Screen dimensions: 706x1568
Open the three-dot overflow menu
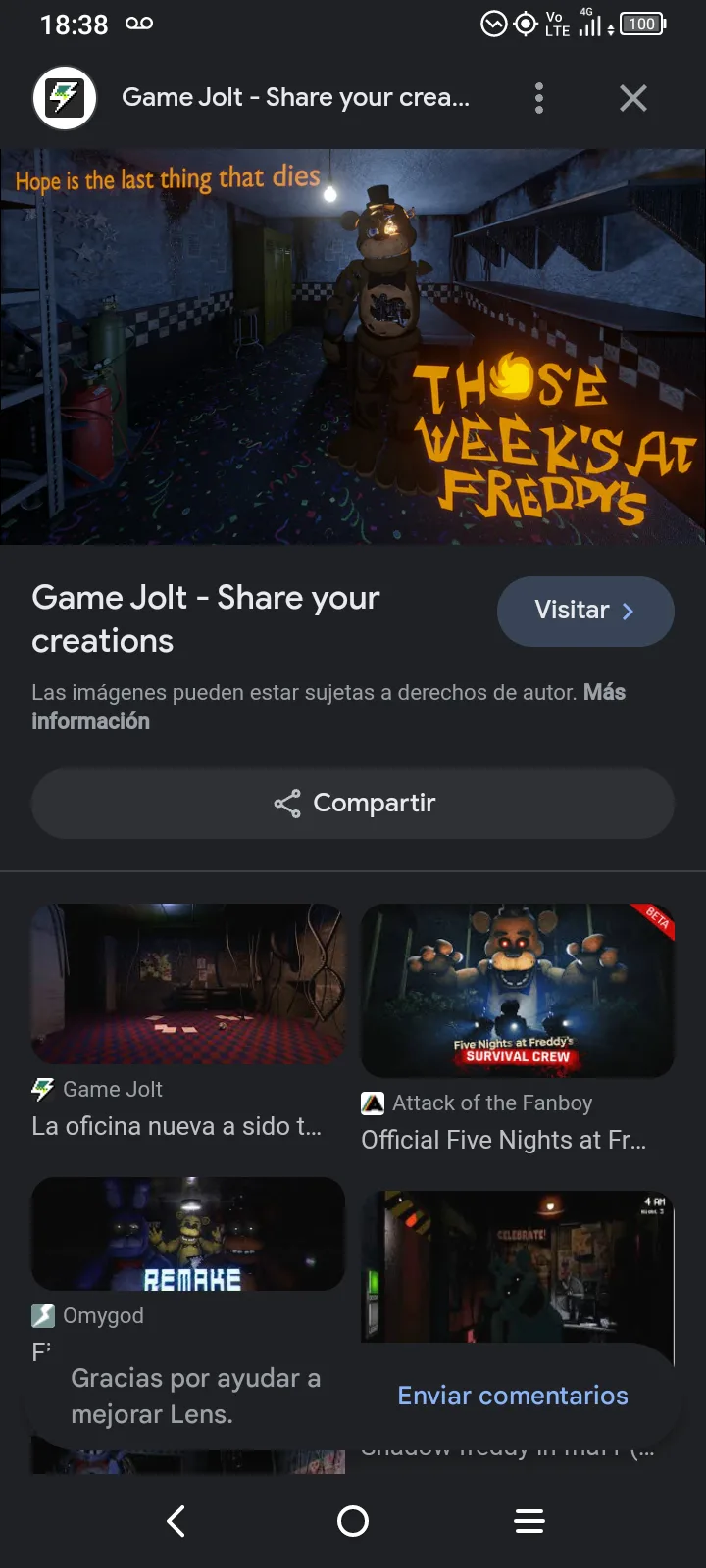click(538, 98)
